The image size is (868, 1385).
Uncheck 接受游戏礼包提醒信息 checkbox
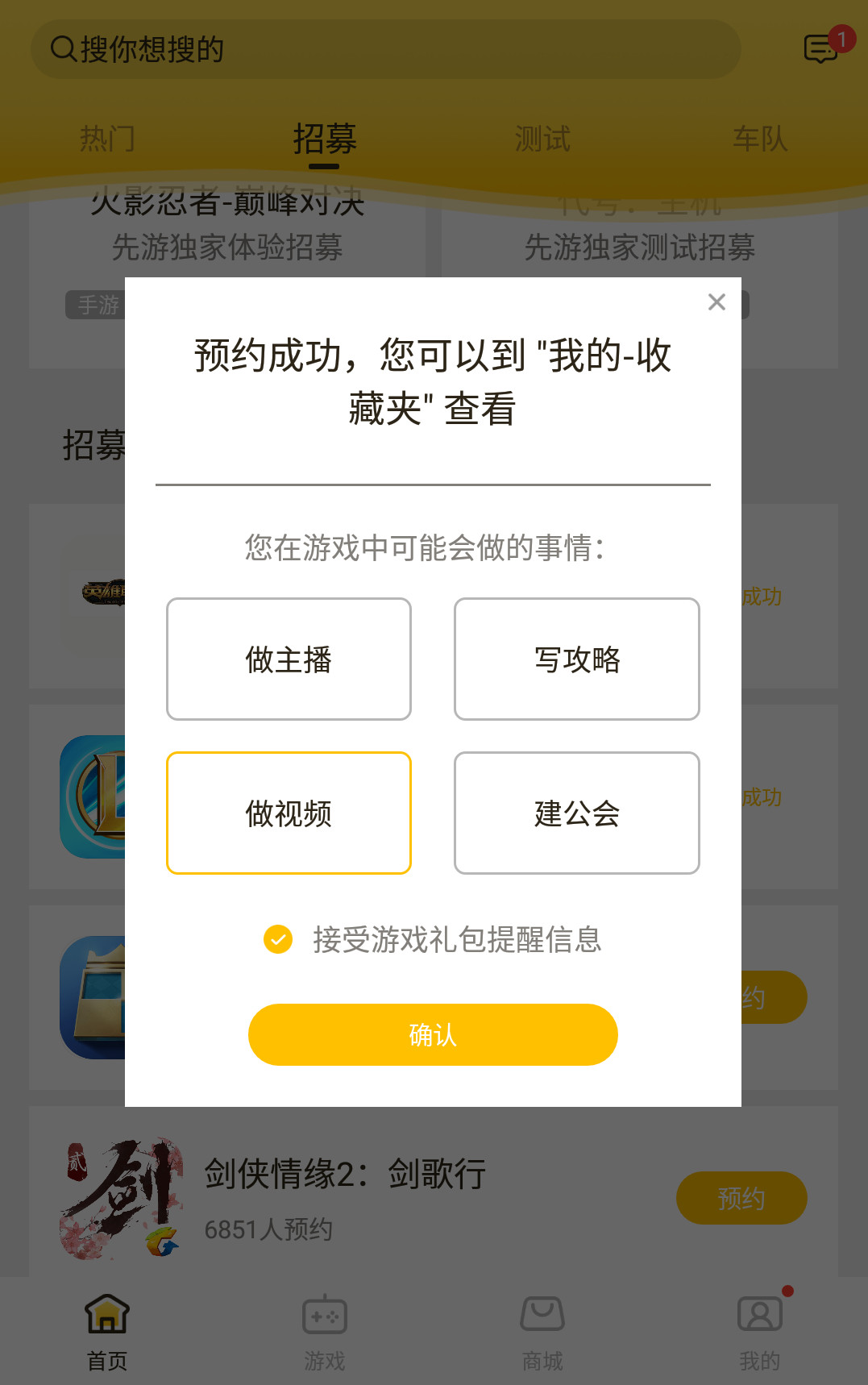pyautogui.click(x=278, y=938)
